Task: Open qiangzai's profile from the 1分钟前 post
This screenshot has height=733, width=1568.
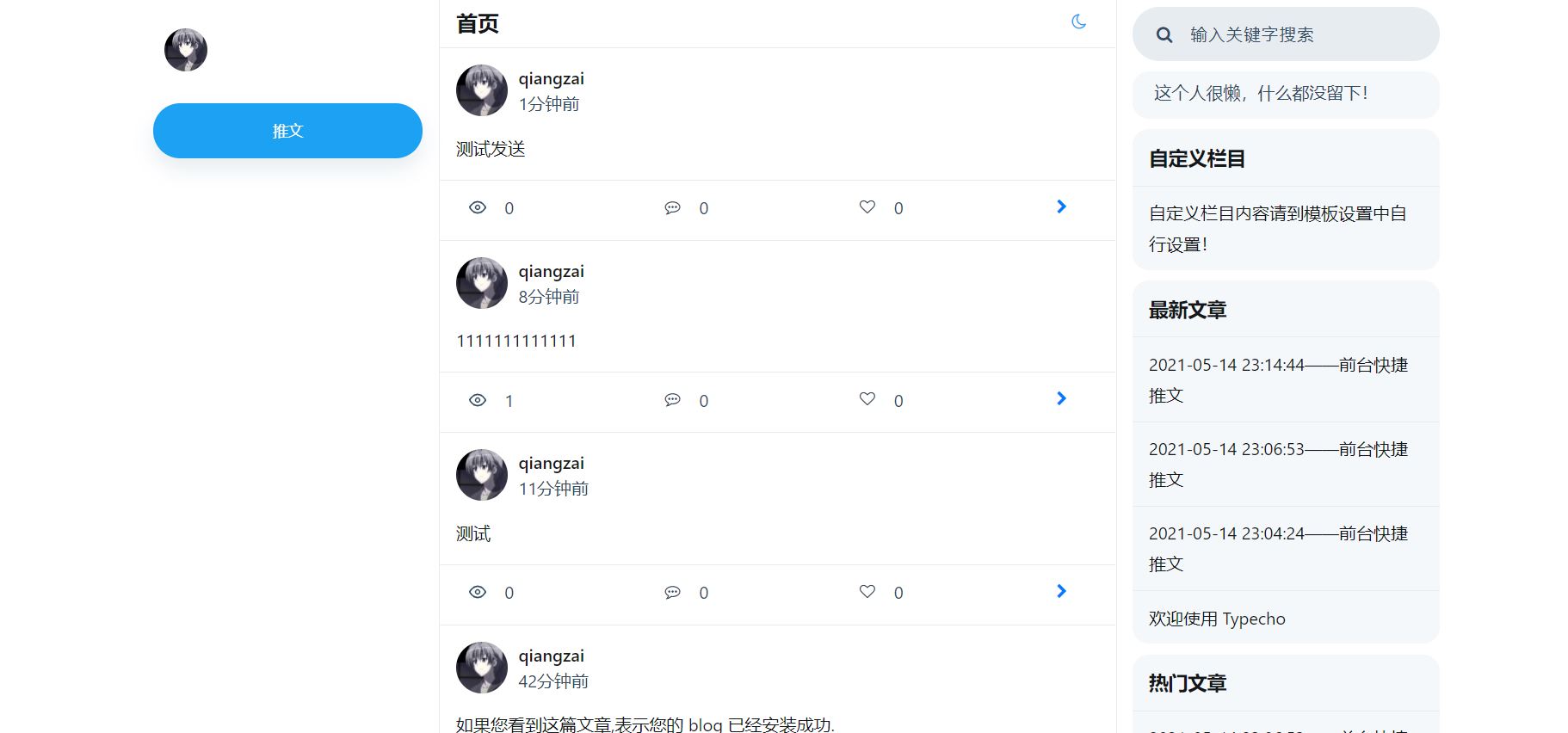Action: point(551,79)
